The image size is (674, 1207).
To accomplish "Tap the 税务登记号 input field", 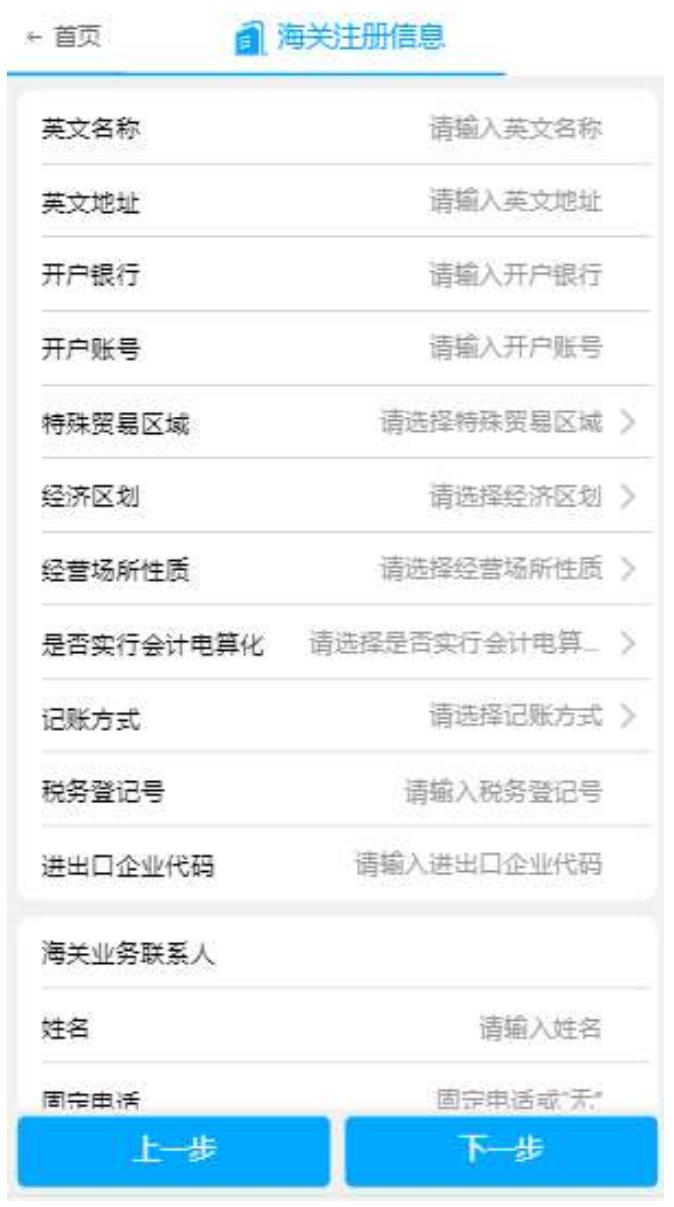I will [337, 790].
